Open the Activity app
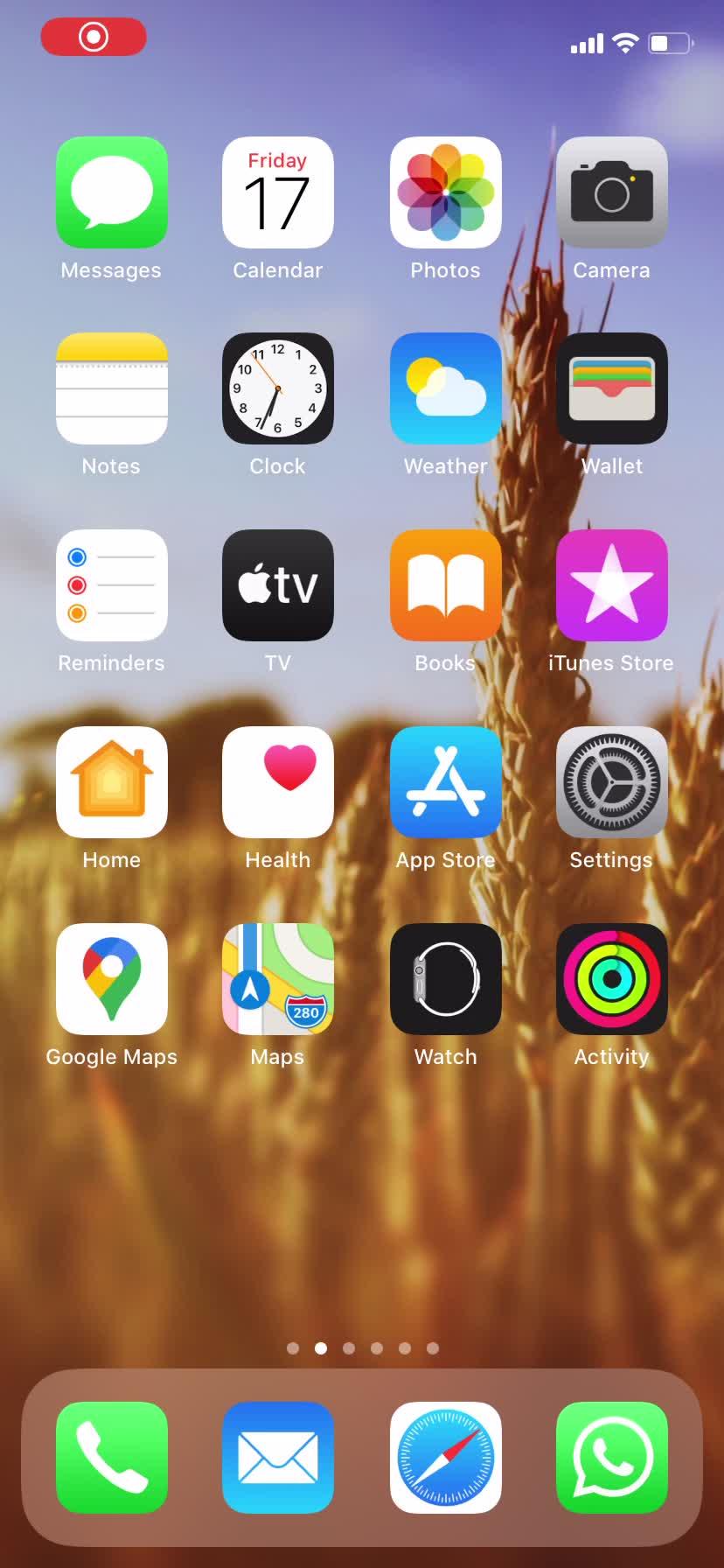Image resolution: width=724 pixels, height=1568 pixels. (612, 979)
